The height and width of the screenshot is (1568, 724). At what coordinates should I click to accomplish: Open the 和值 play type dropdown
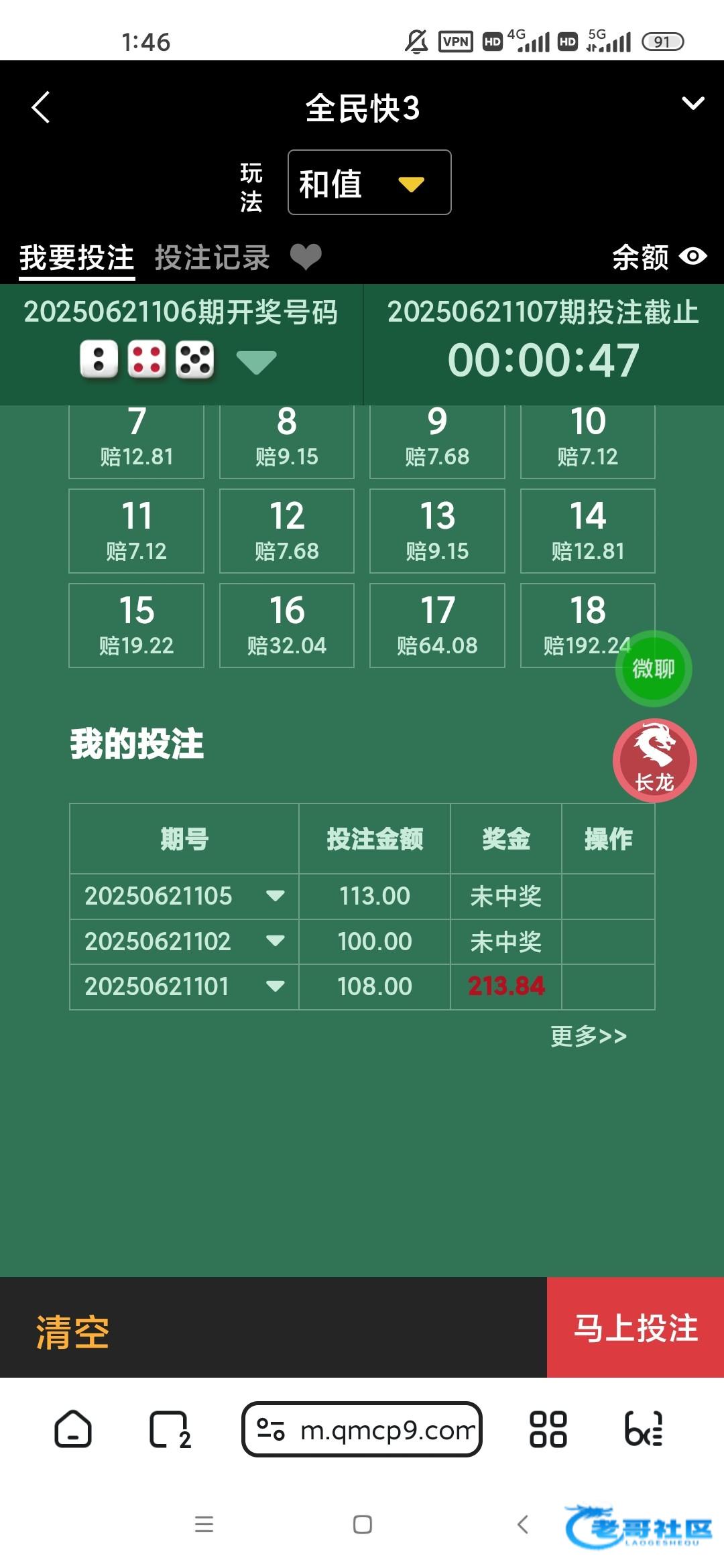(369, 183)
